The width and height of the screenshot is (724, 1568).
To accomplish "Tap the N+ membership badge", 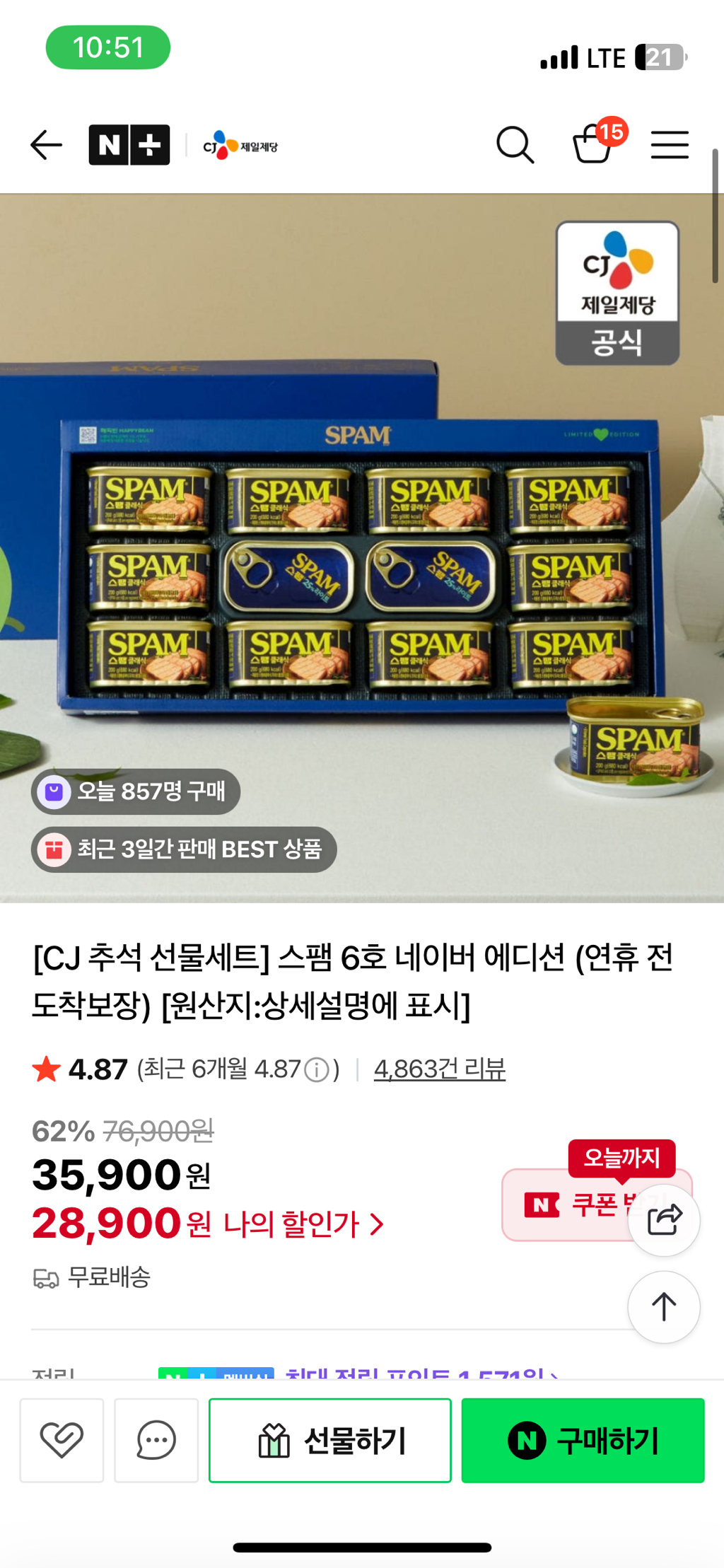I will tap(129, 144).
